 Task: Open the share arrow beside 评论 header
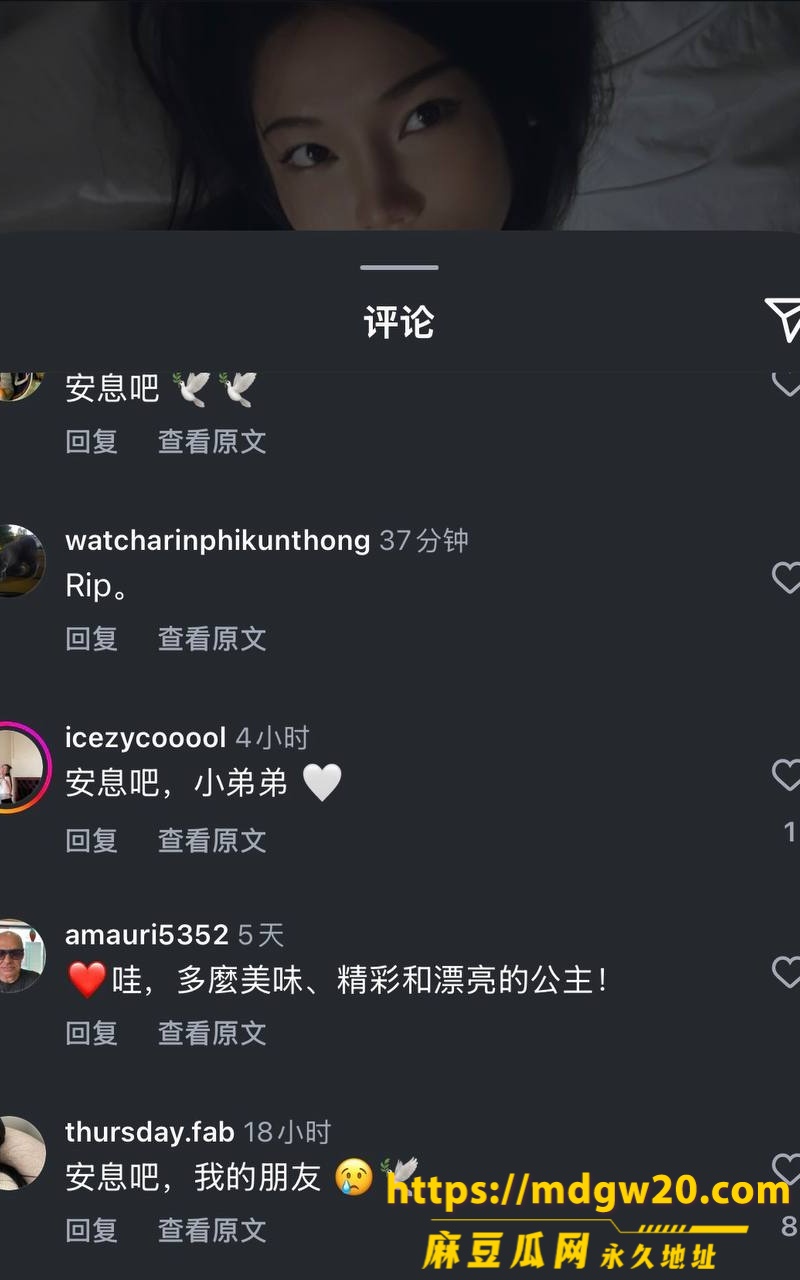coord(784,319)
